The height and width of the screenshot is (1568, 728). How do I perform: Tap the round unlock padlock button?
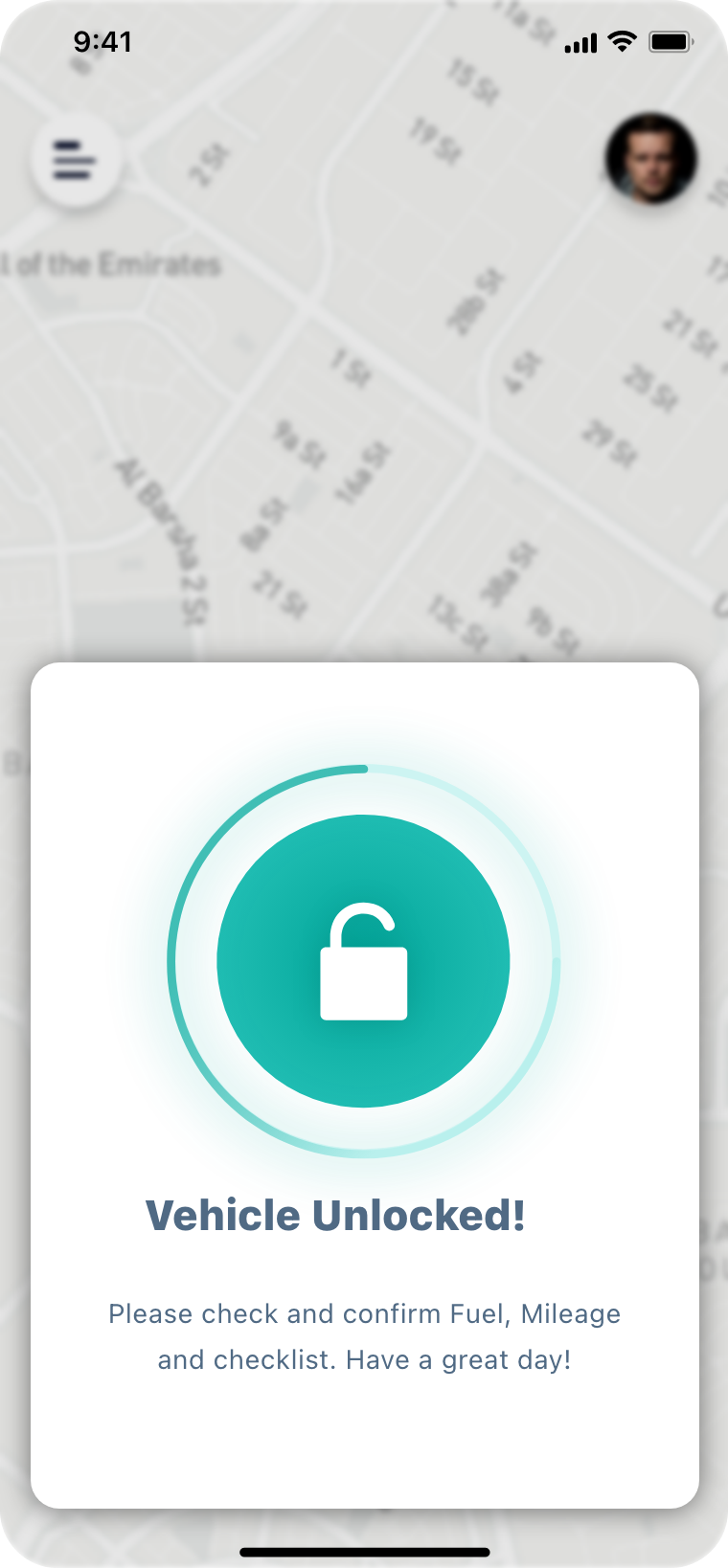[363, 961]
